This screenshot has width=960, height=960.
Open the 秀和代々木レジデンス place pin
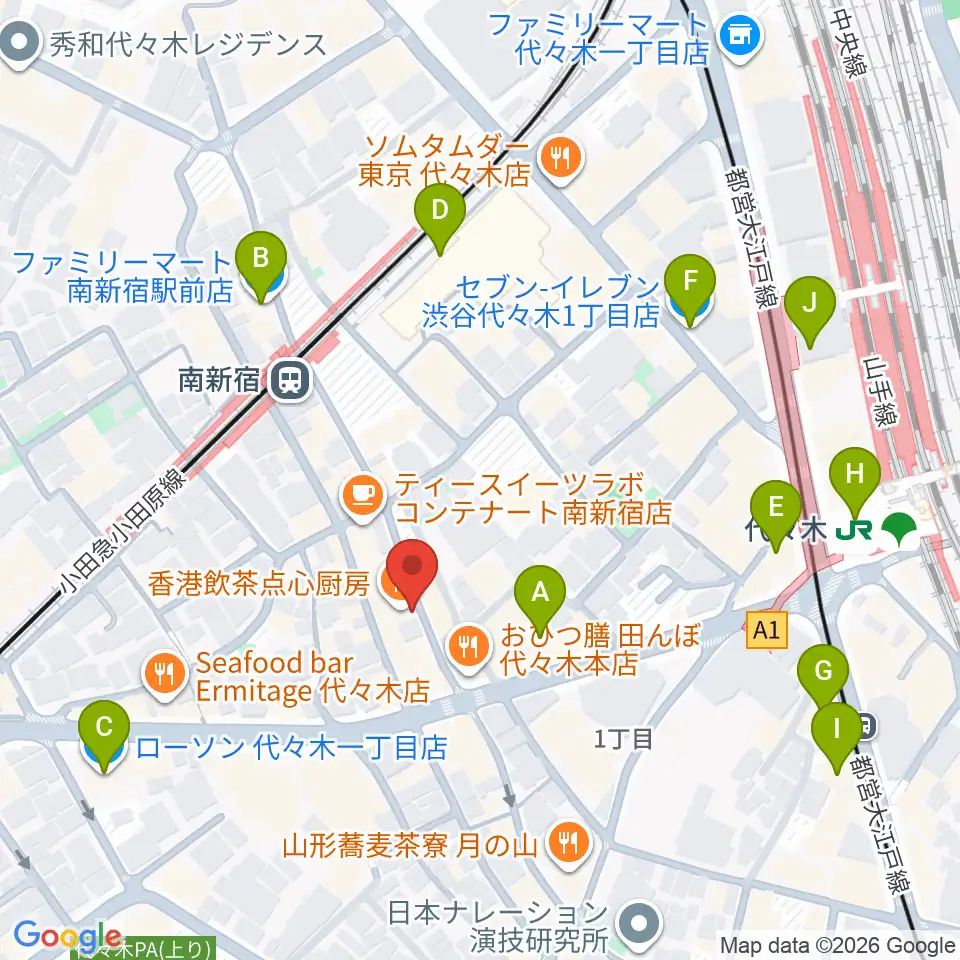point(20,44)
